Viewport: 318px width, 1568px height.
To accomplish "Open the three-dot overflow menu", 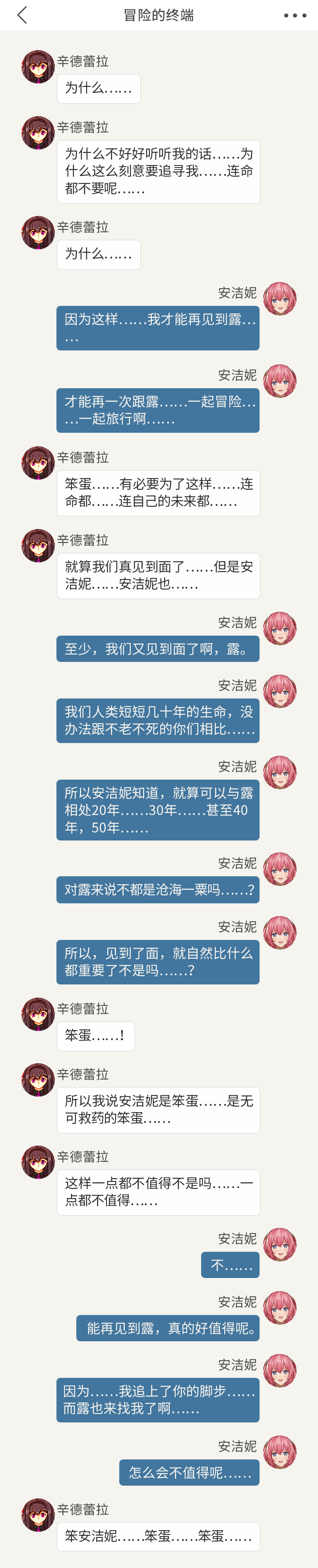I will (x=295, y=16).
